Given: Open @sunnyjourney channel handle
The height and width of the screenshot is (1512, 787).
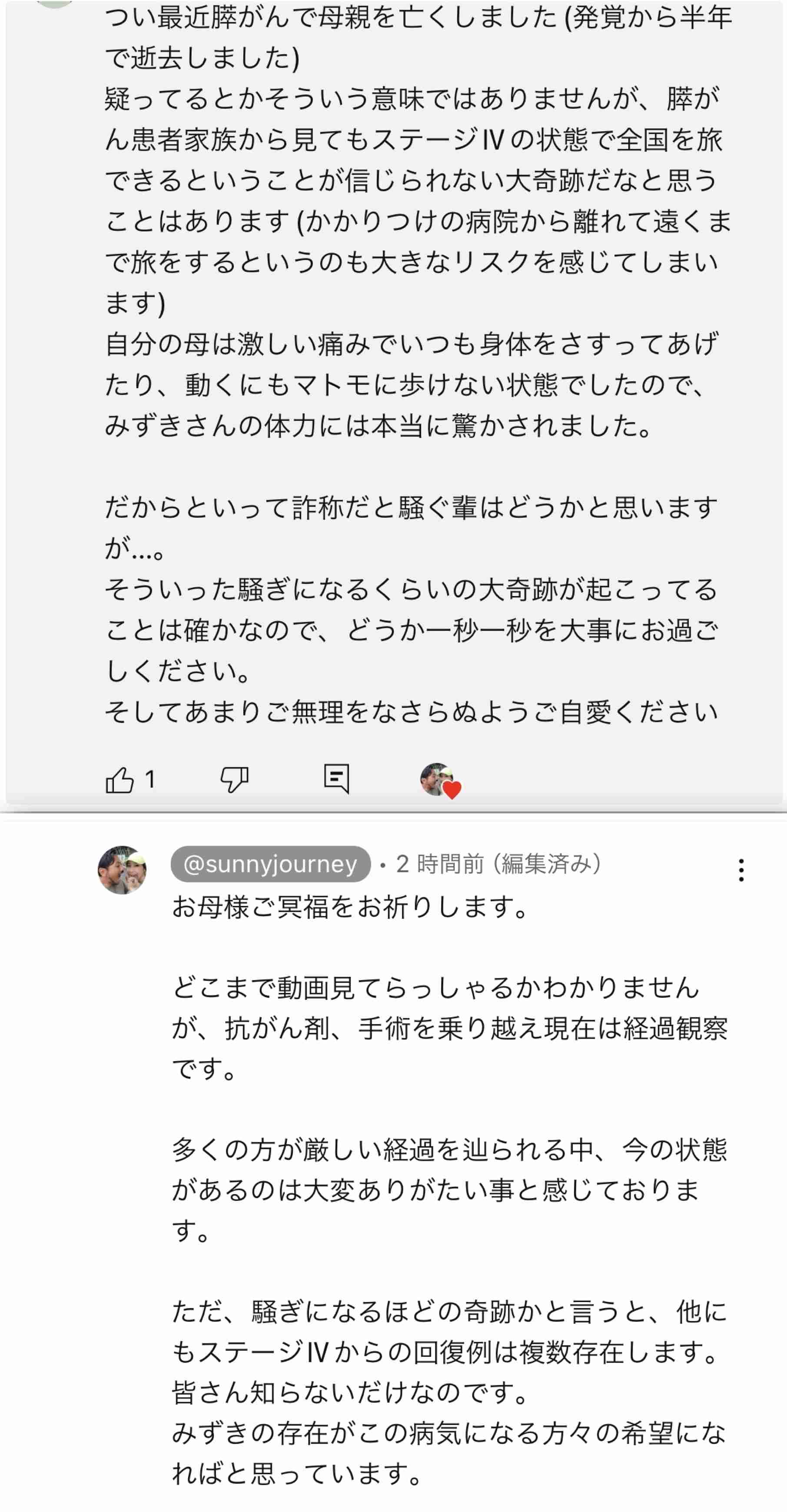Looking at the screenshot, I should tap(271, 864).
